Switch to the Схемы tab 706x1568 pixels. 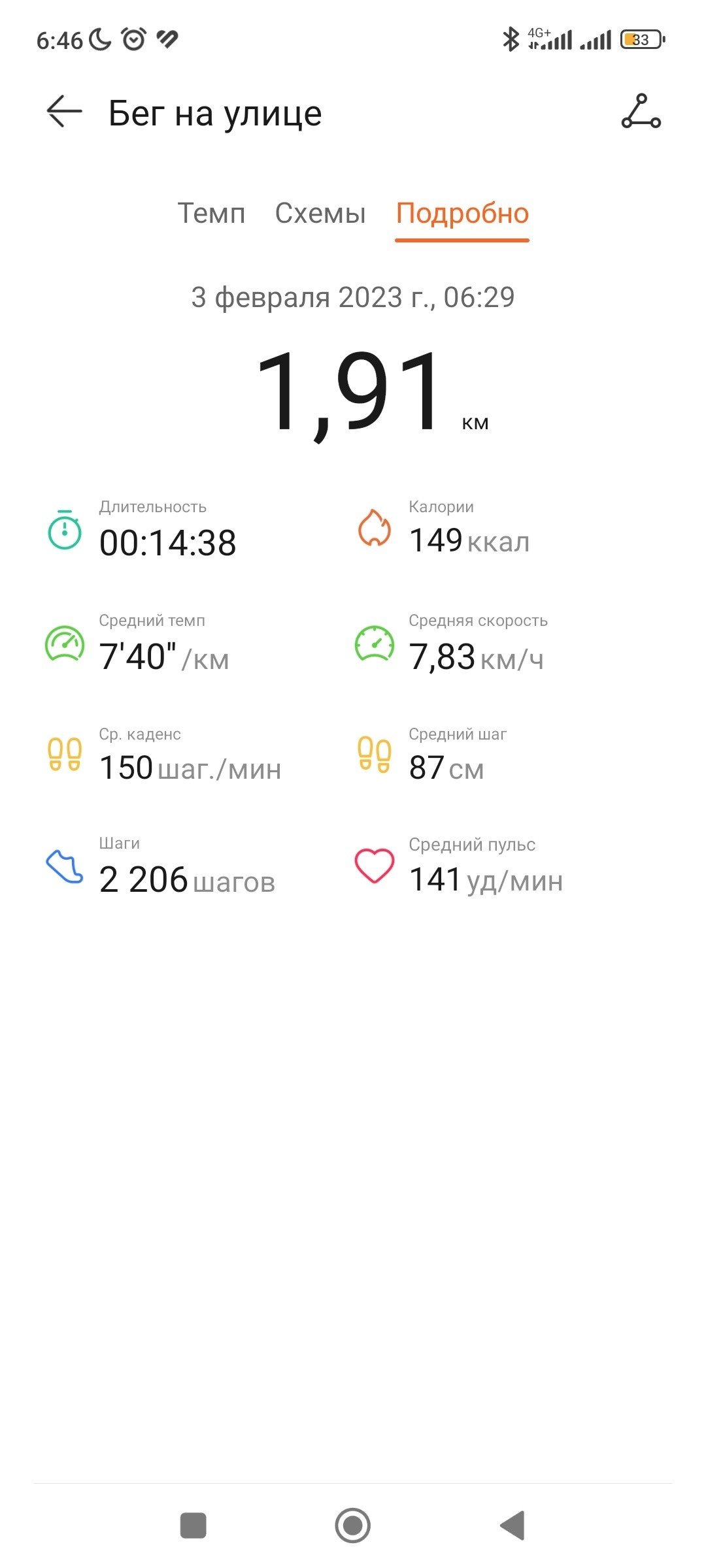click(x=320, y=213)
